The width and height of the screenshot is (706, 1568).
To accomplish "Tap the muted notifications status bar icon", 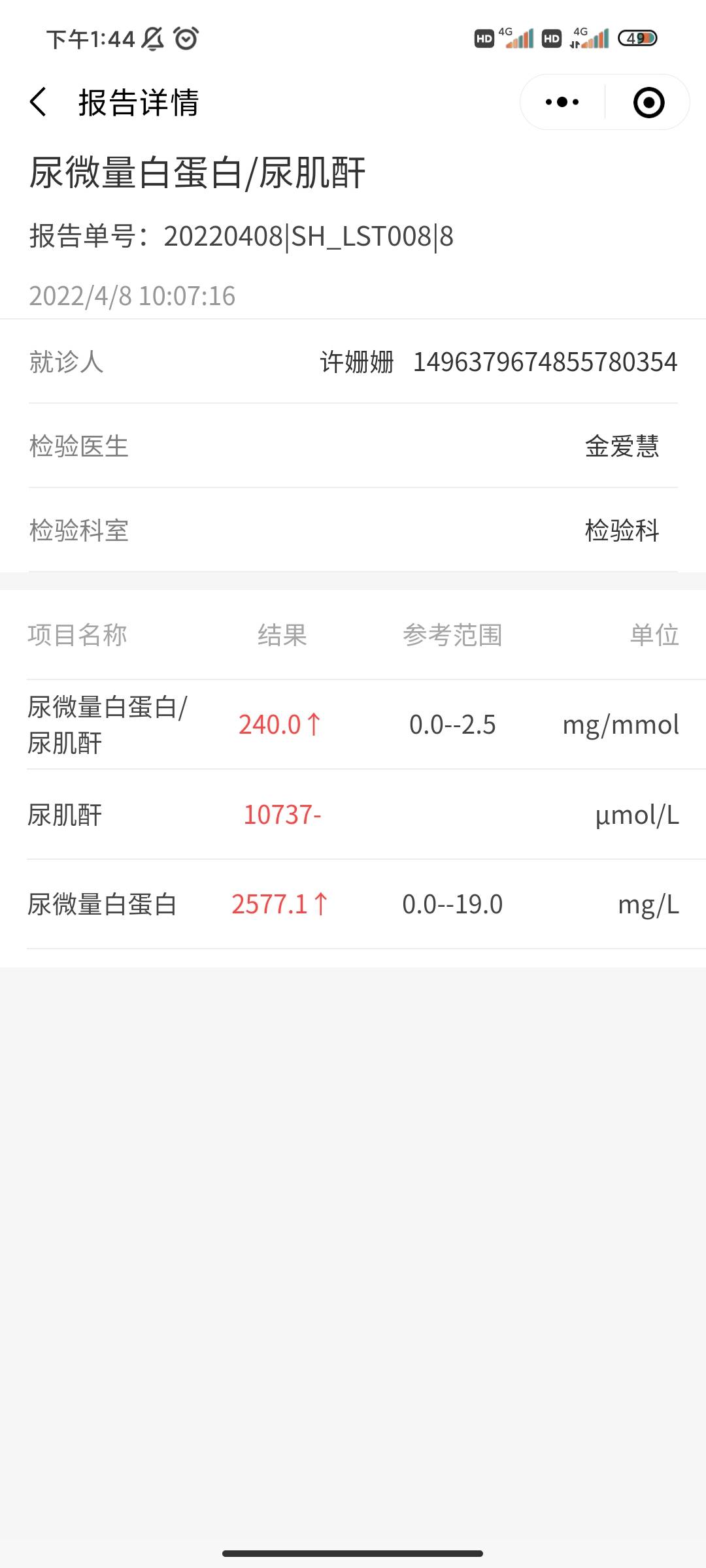I will coord(152,39).
